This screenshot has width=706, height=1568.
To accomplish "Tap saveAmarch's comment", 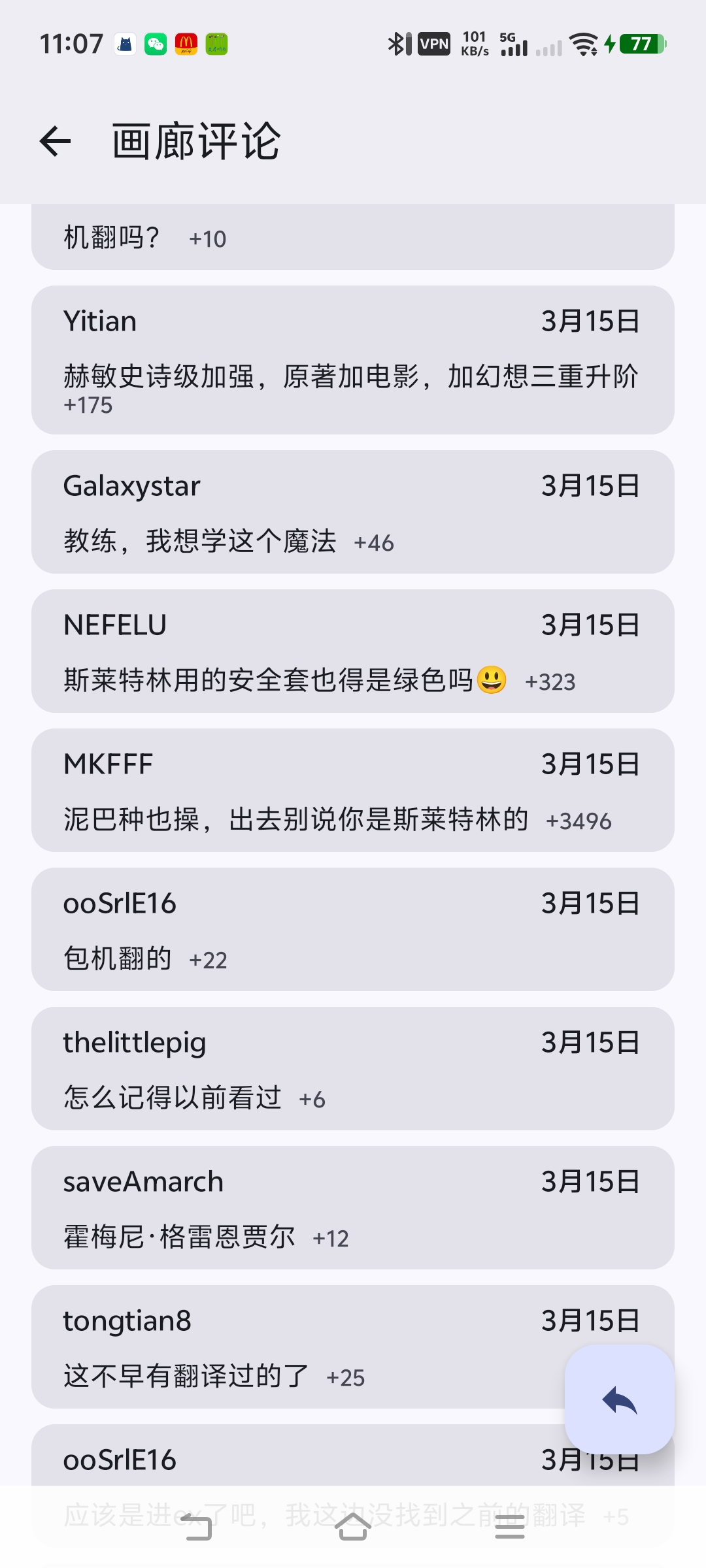I will pos(353,1208).
